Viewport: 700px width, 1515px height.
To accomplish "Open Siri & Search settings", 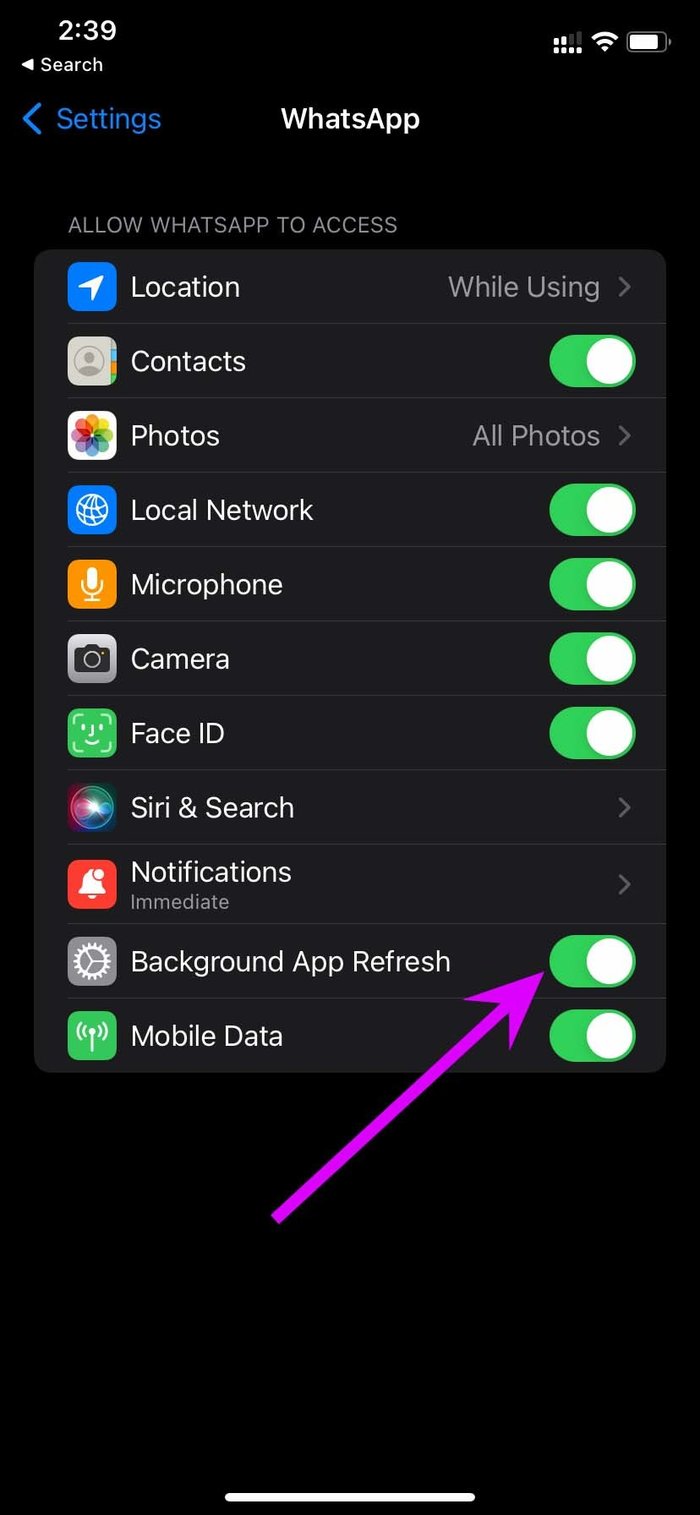I will (350, 807).
